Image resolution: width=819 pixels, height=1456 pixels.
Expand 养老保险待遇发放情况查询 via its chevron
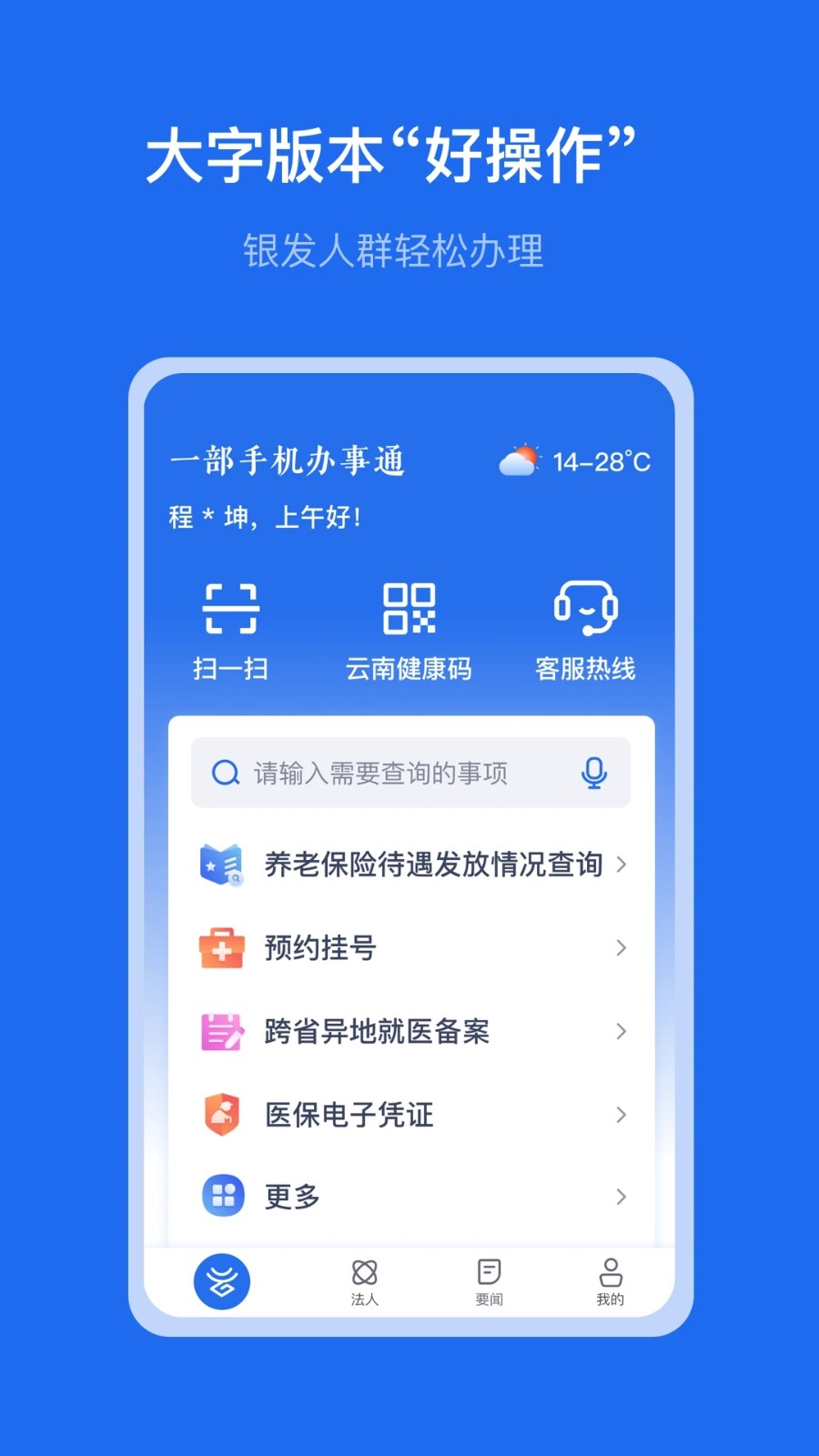(622, 864)
